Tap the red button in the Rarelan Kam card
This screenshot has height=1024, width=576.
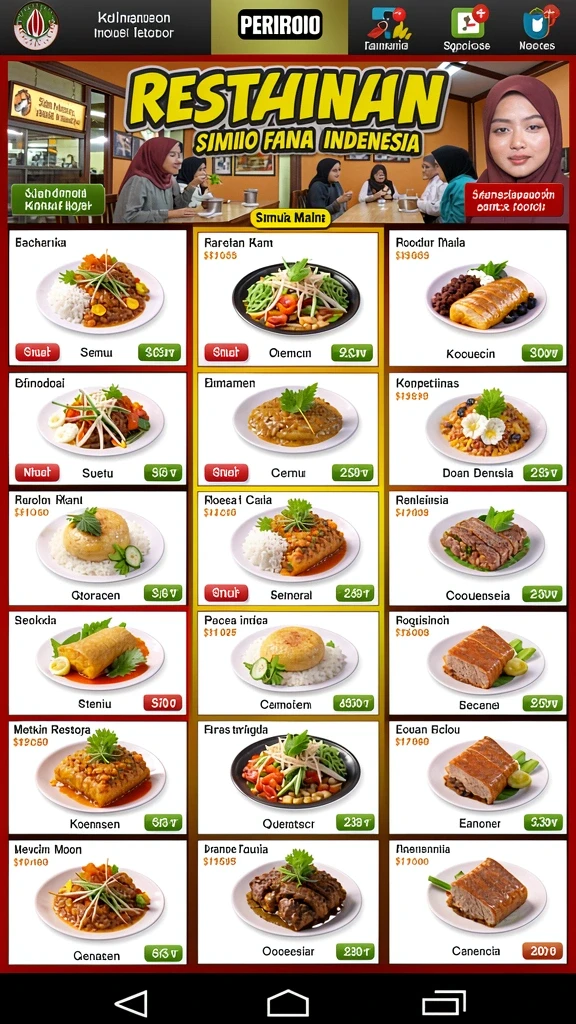226,353
